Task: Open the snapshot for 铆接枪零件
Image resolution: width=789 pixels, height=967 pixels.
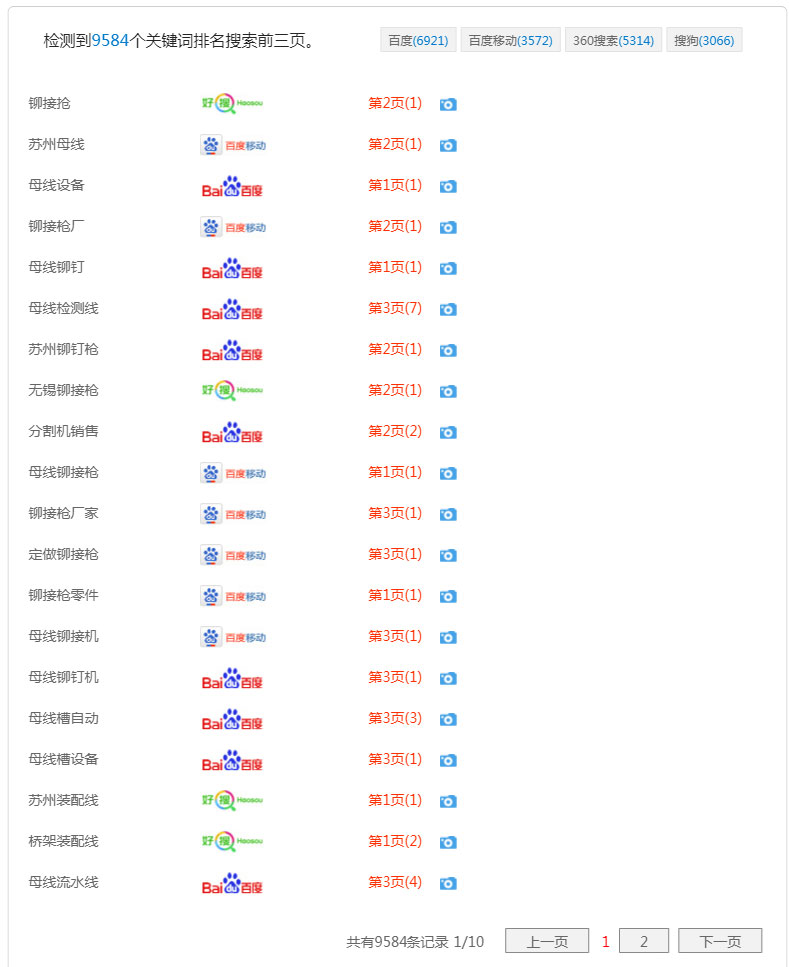Action: (x=448, y=596)
